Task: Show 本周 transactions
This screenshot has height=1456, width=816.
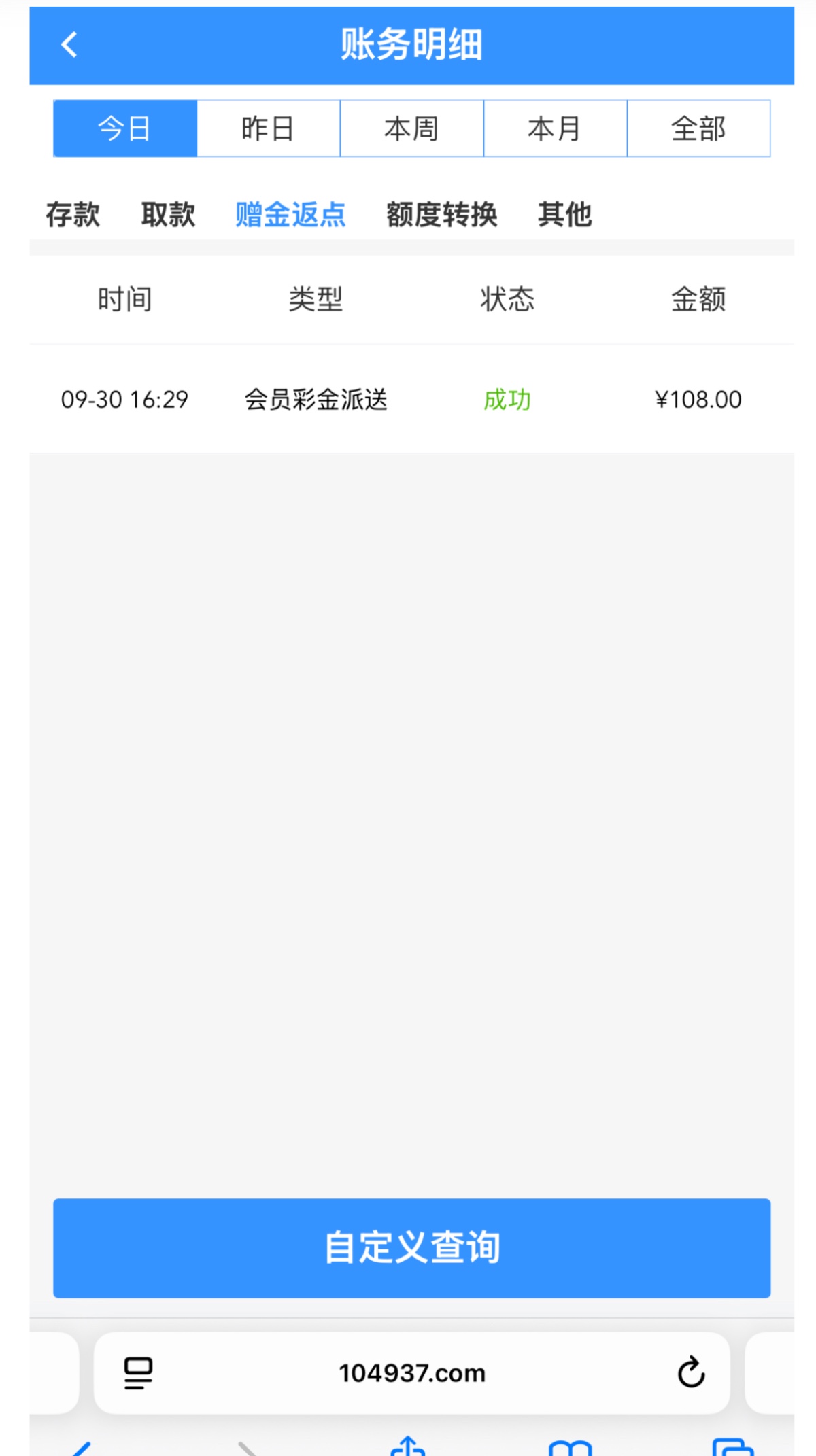Action: click(411, 128)
